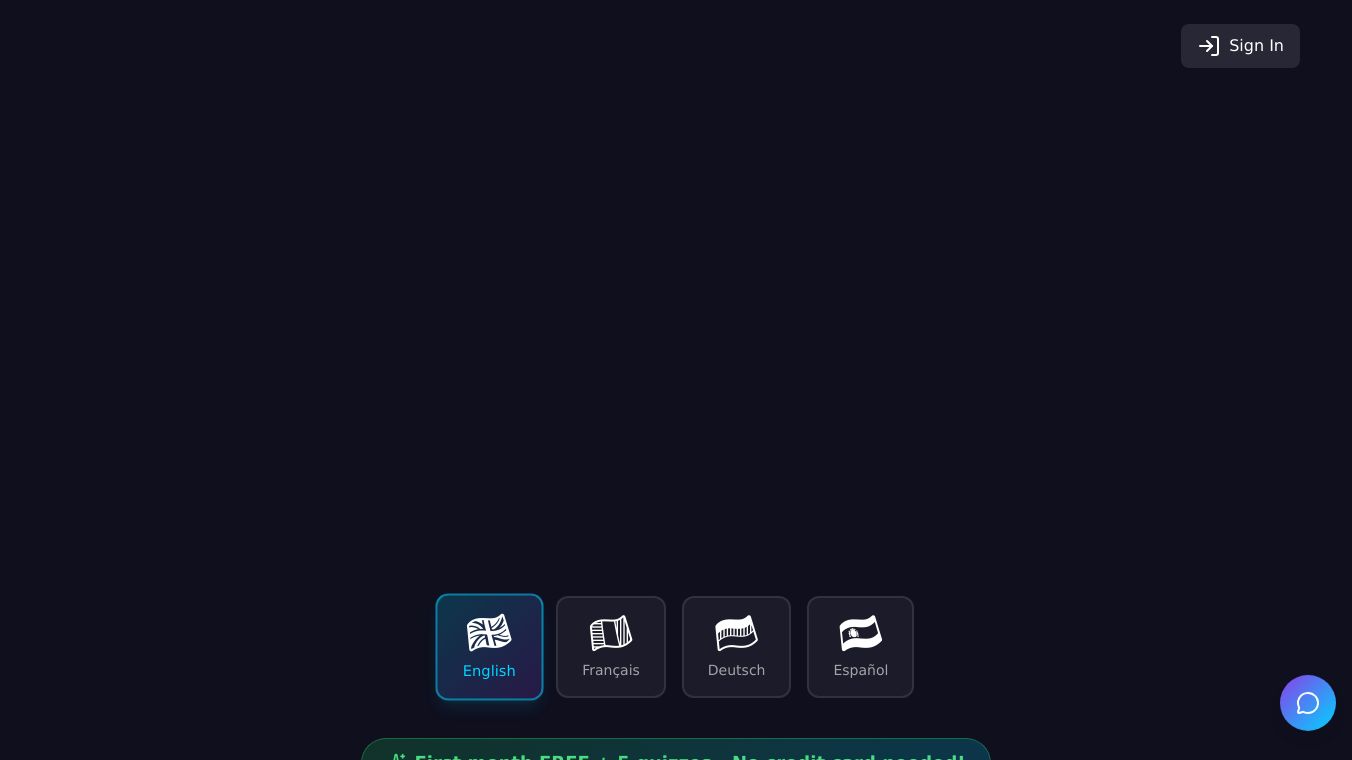This screenshot has height=760, width=1352.
Task: Open the chat support bubble
Action: (x=1307, y=703)
